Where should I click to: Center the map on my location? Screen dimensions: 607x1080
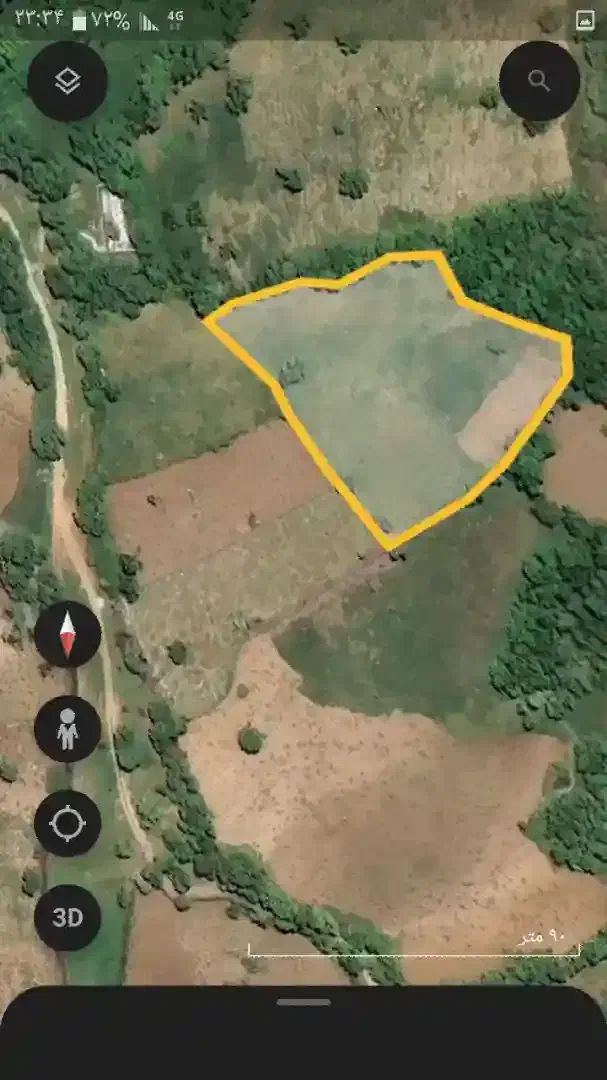click(x=67, y=823)
